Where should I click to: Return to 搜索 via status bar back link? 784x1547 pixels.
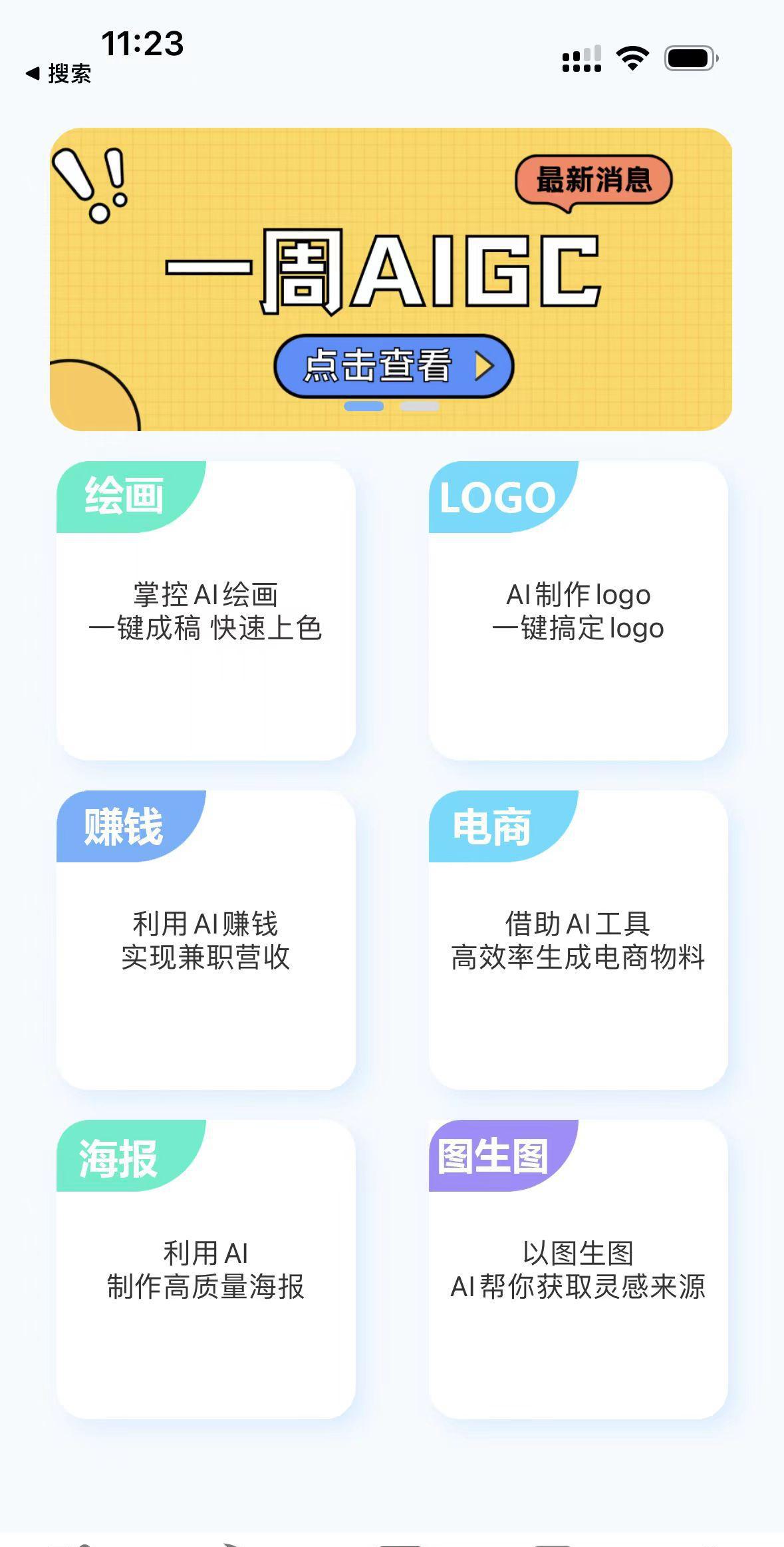59,74
